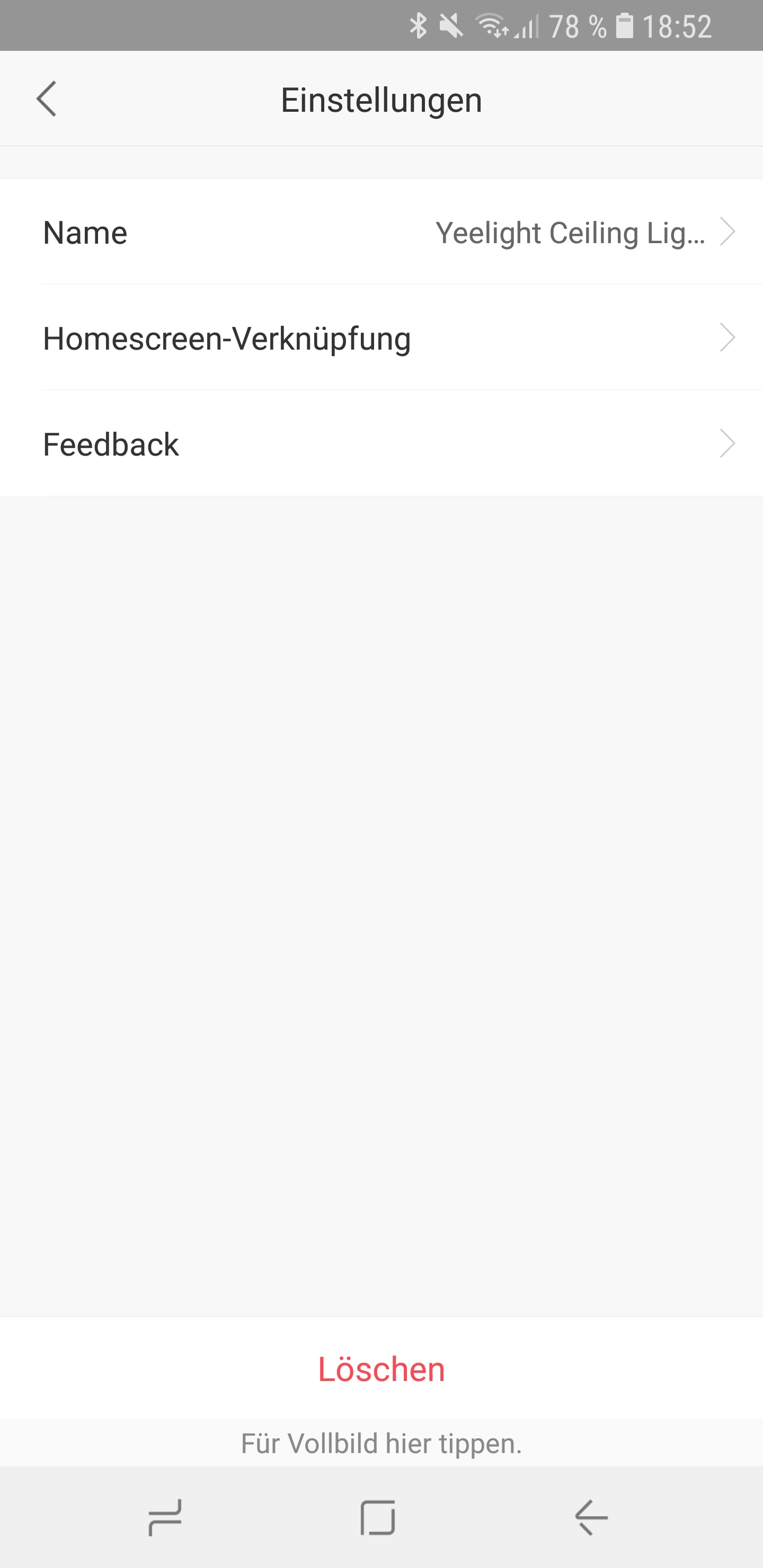763x1568 pixels.
Task: Tap the red Löschen button
Action: tap(381, 1369)
